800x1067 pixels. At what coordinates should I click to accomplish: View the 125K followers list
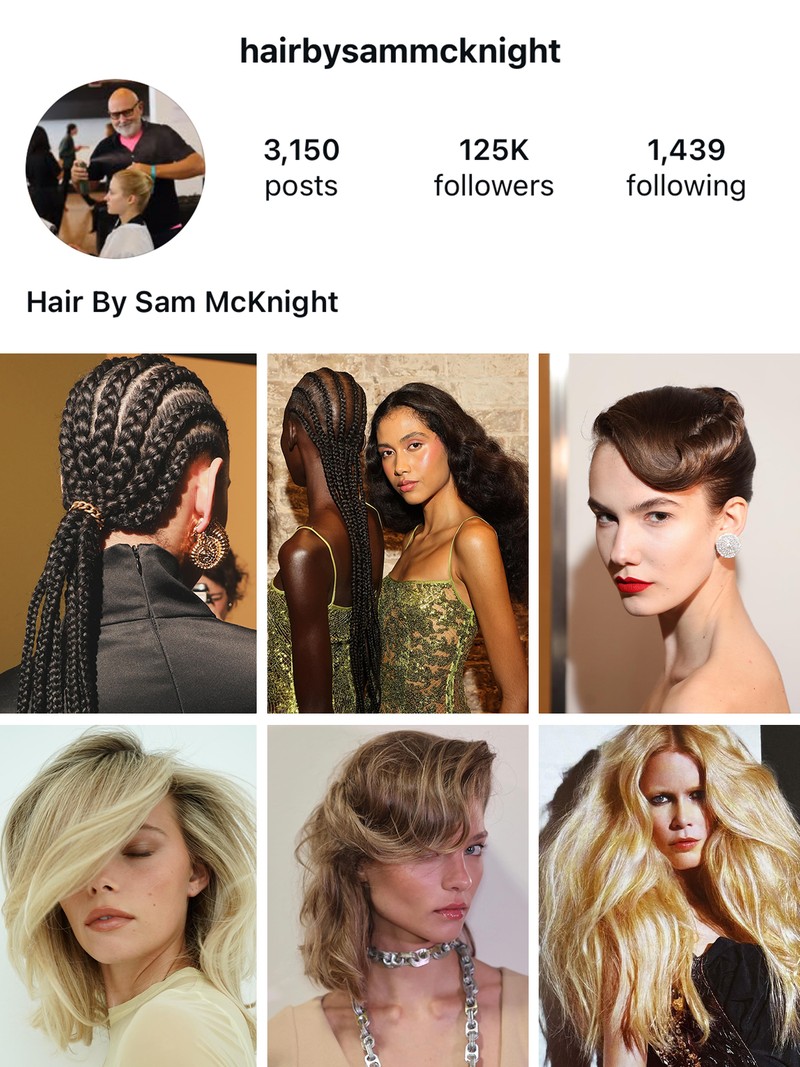(493, 168)
